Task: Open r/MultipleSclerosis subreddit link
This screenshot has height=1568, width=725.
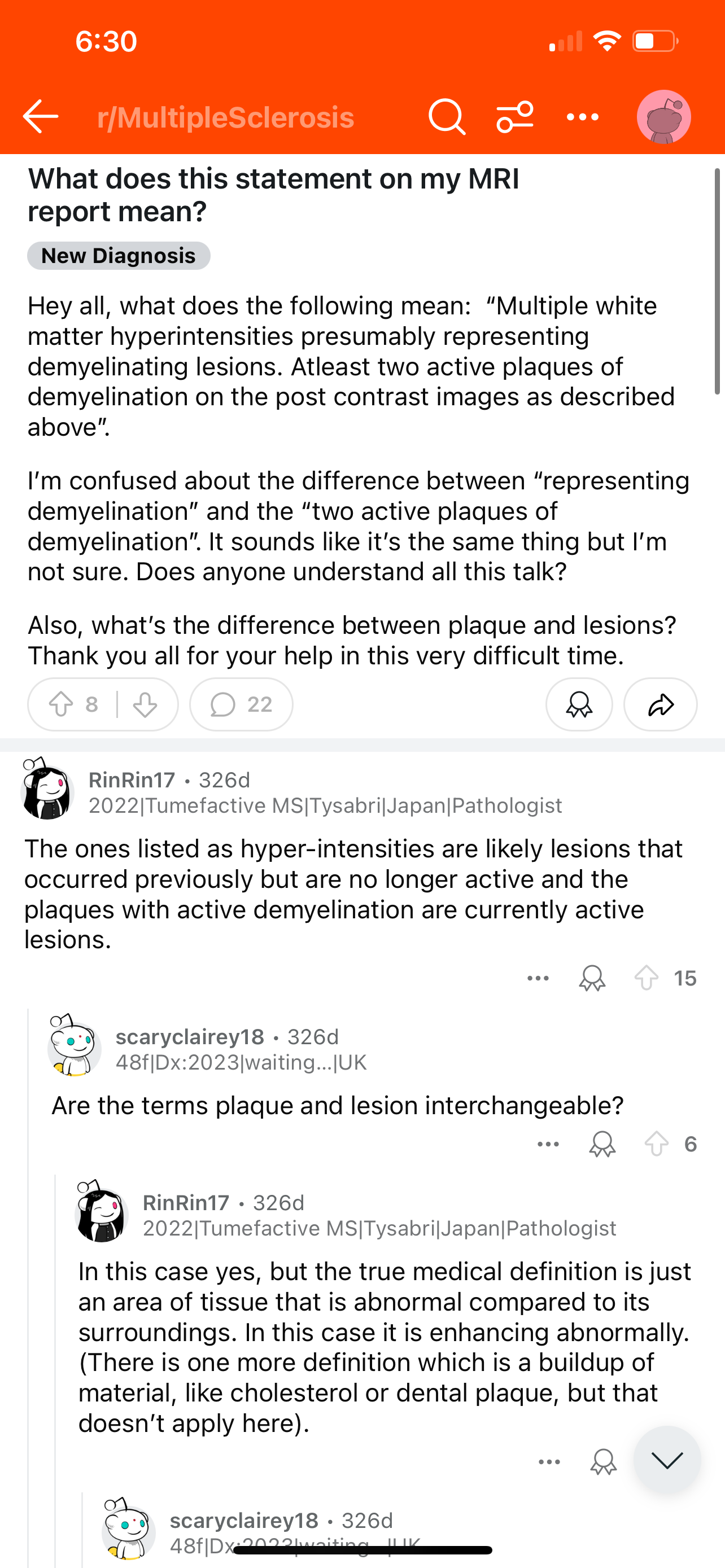Action: pyautogui.click(x=225, y=117)
